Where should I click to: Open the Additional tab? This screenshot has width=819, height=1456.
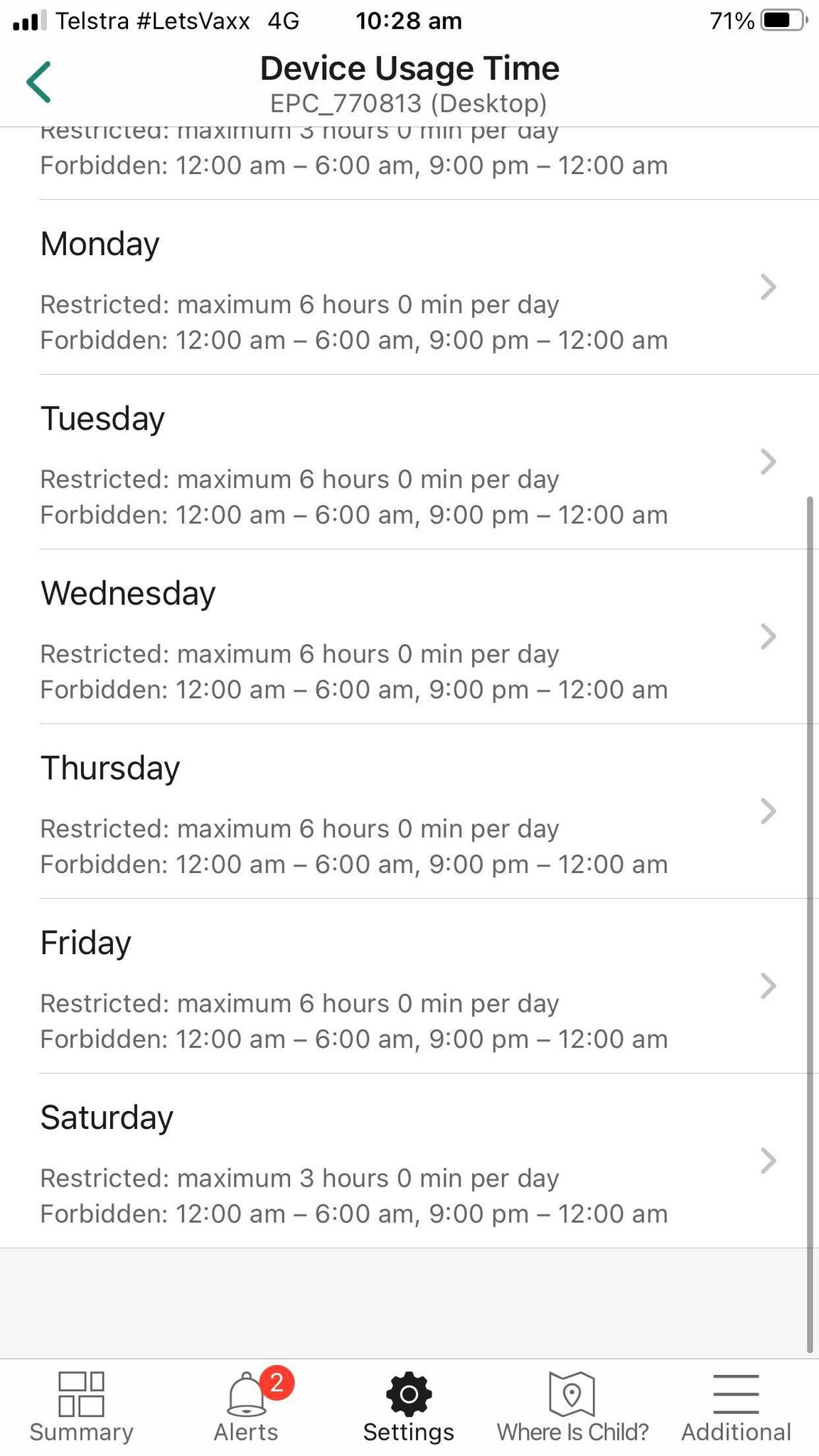click(736, 1408)
